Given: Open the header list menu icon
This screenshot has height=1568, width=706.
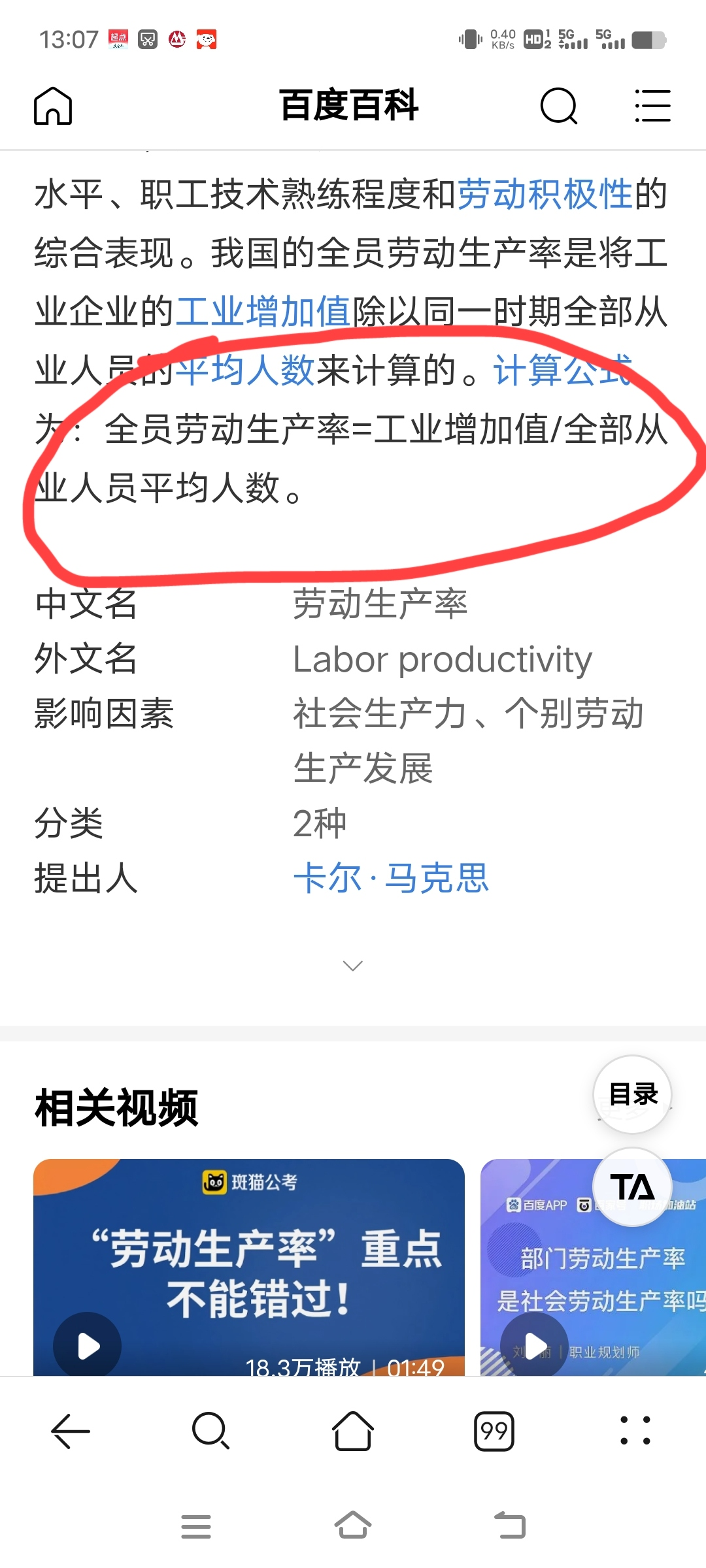Looking at the screenshot, I should 652,106.
